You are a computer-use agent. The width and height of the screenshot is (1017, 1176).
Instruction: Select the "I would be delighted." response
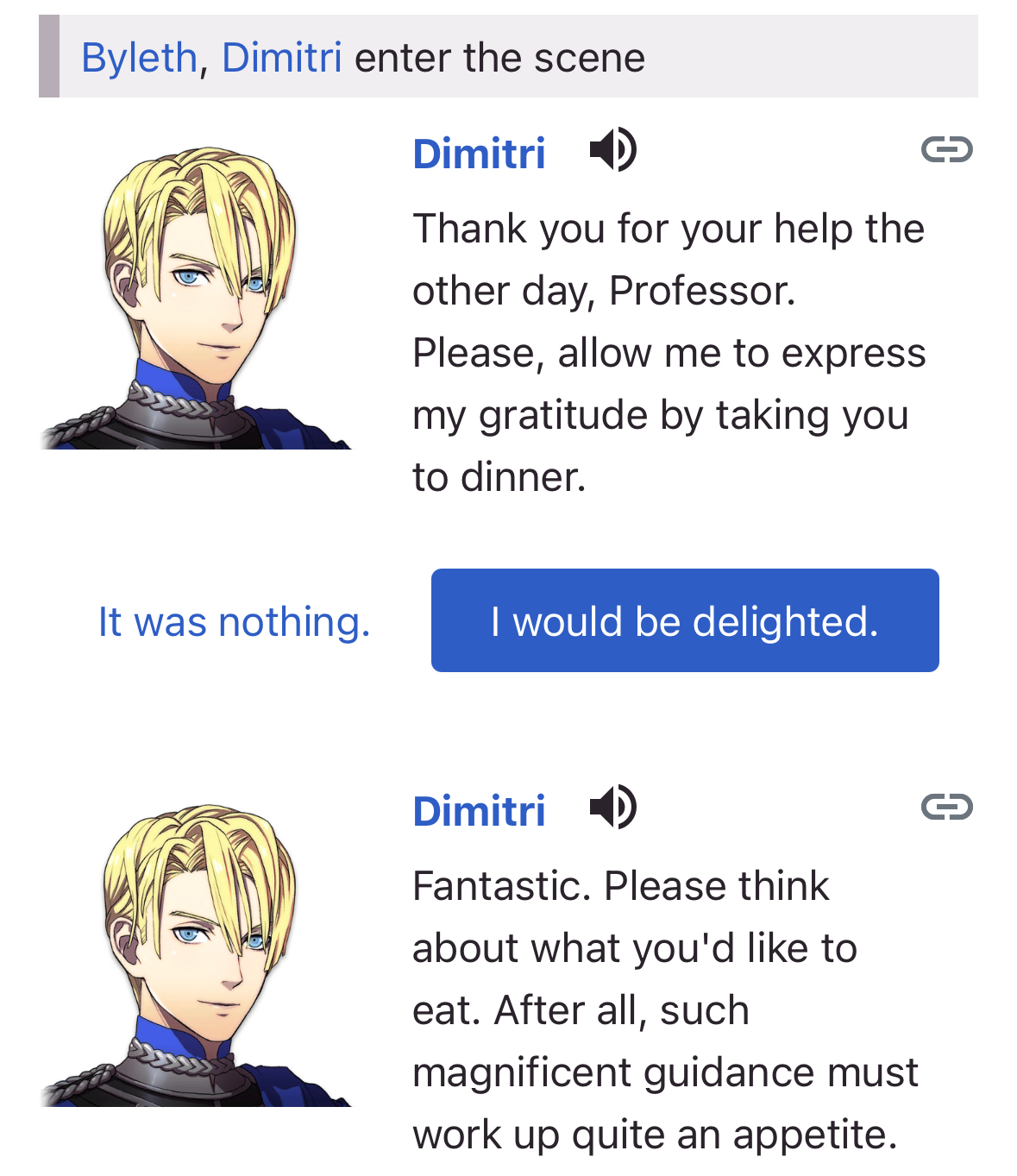684,620
